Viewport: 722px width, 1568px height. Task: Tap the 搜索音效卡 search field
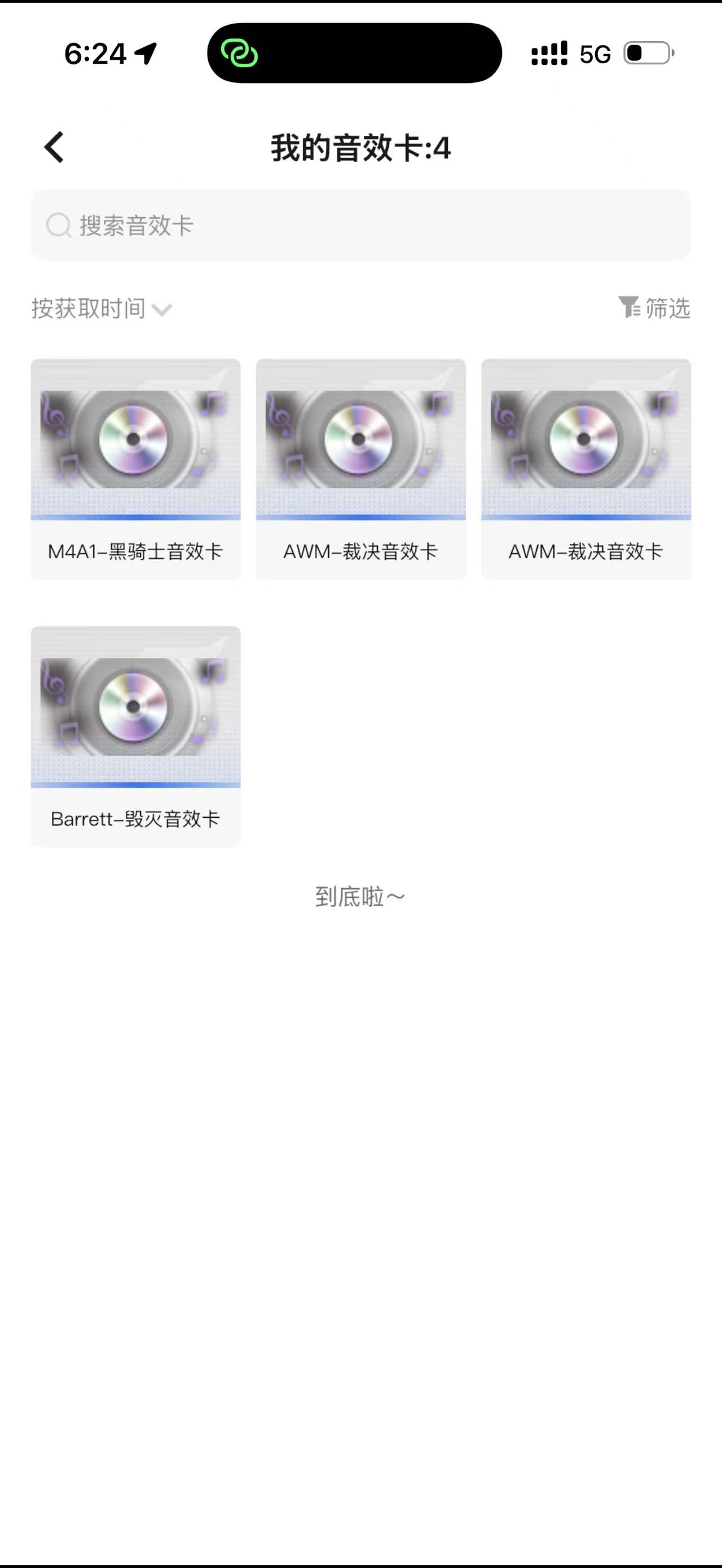pyautogui.click(x=360, y=225)
